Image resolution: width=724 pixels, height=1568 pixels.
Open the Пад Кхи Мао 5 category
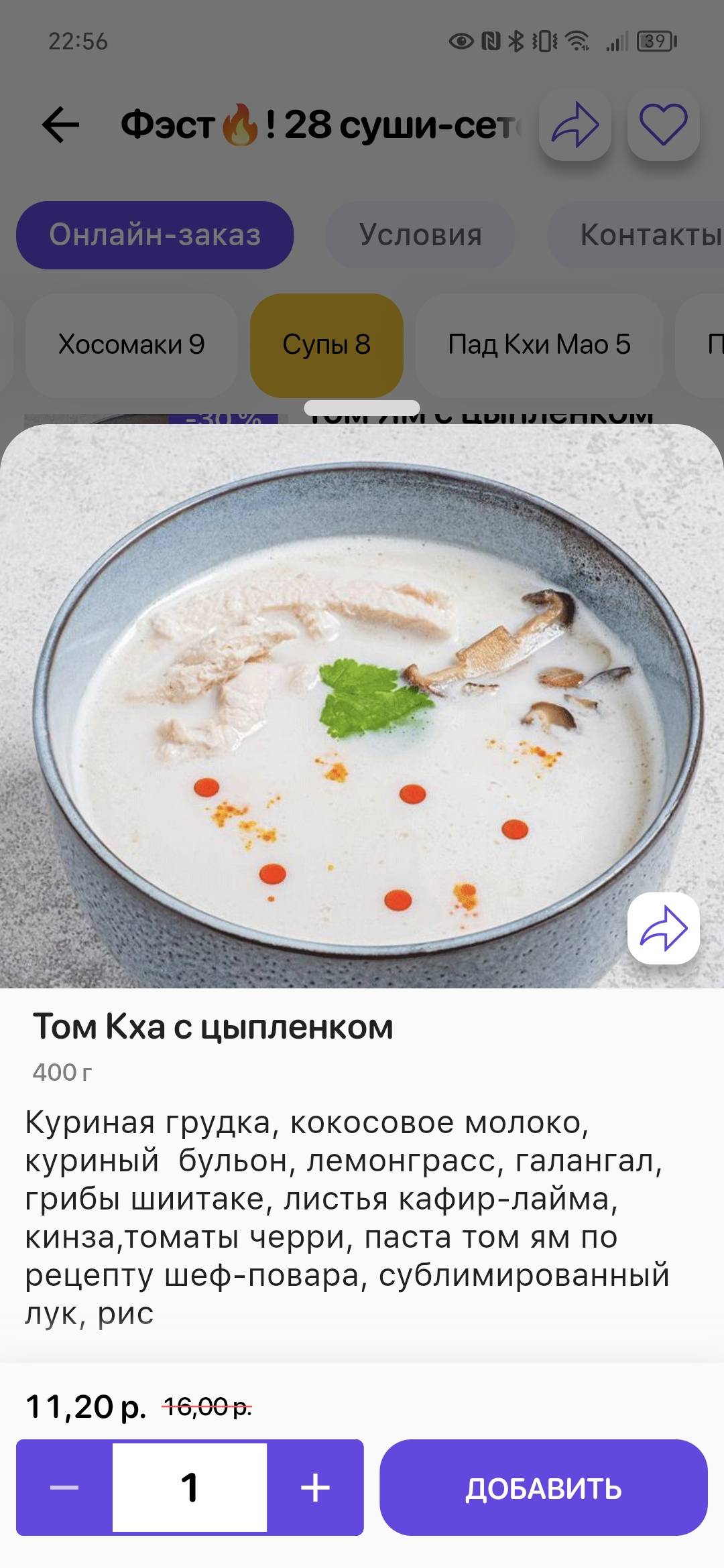tap(539, 344)
